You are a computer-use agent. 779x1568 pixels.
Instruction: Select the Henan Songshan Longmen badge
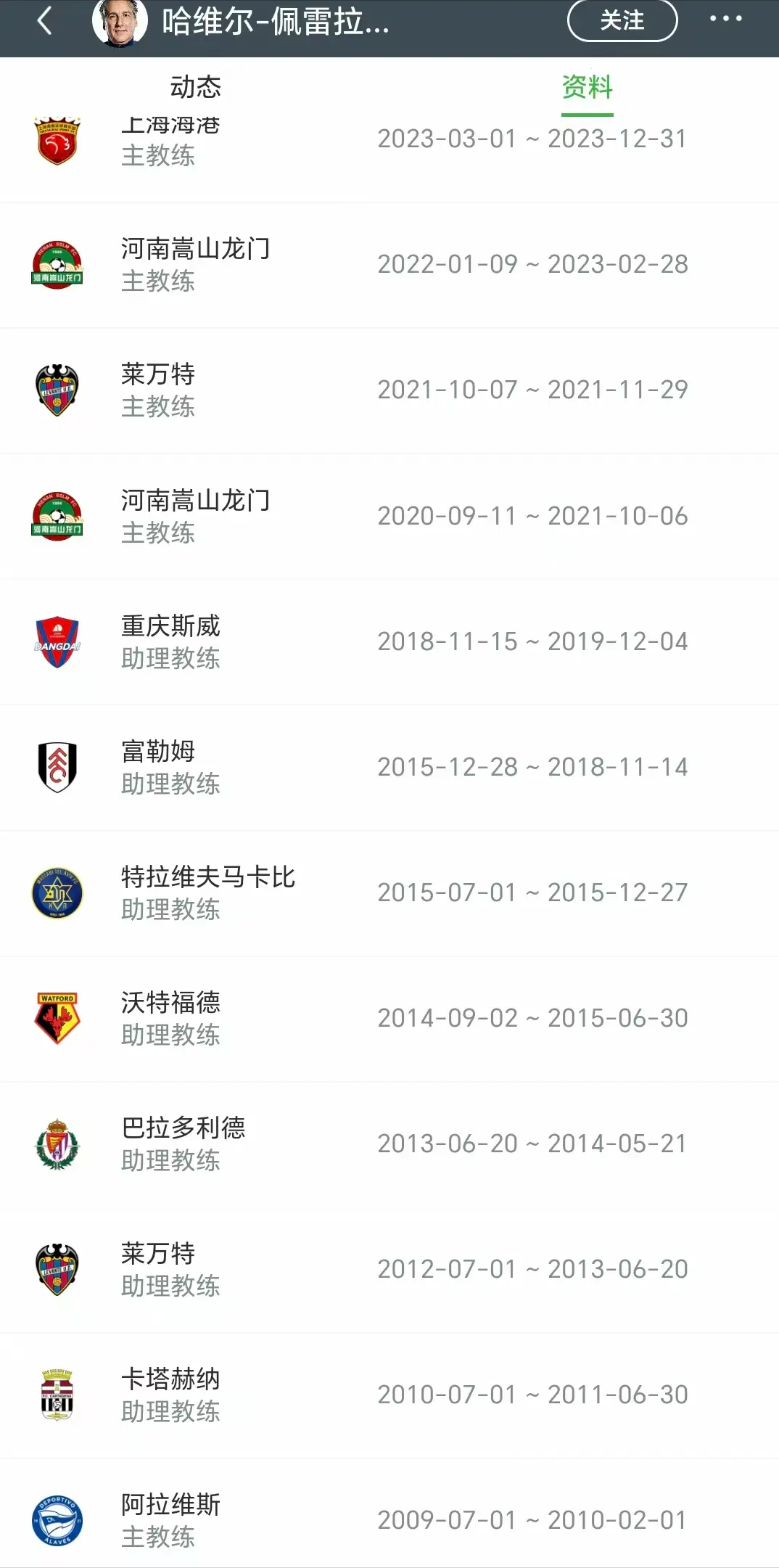(58, 264)
